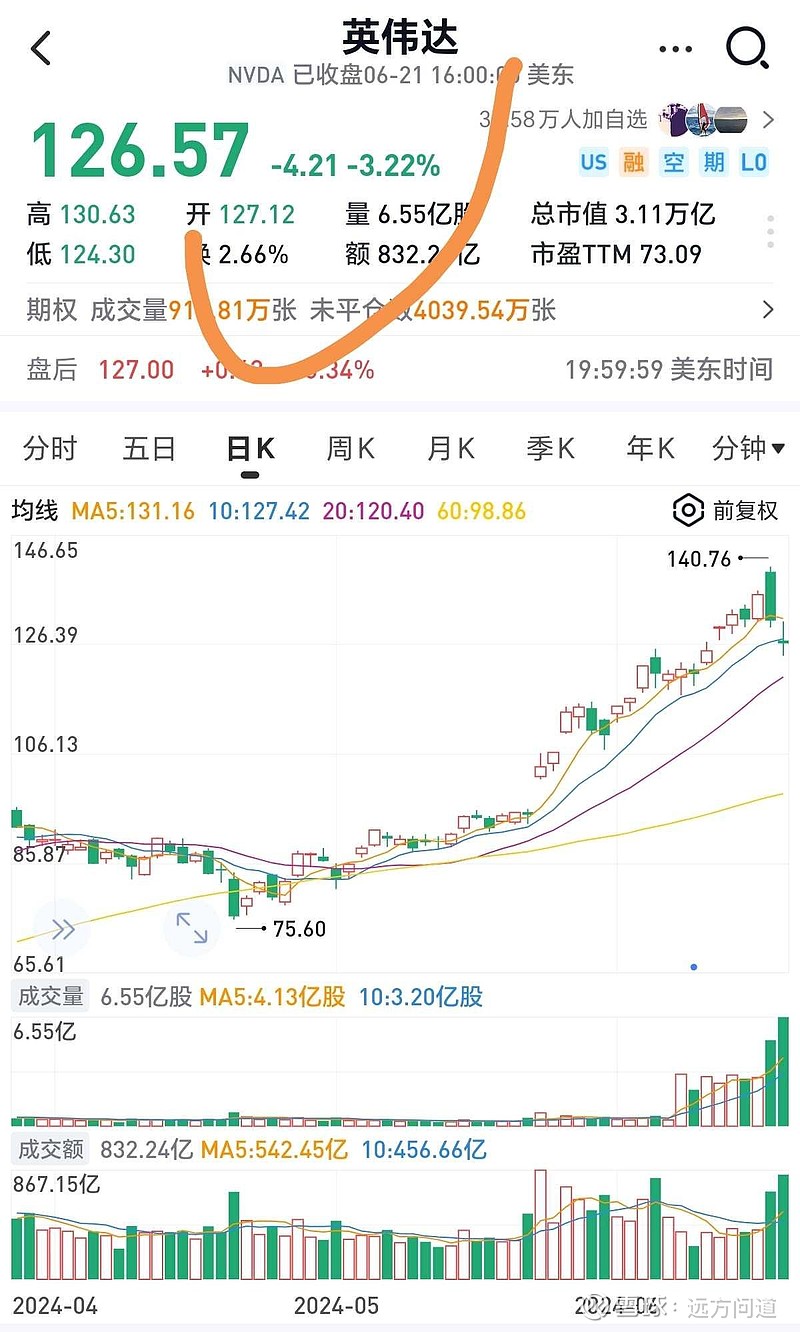Open search with the magnifier icon

(747, 47)
